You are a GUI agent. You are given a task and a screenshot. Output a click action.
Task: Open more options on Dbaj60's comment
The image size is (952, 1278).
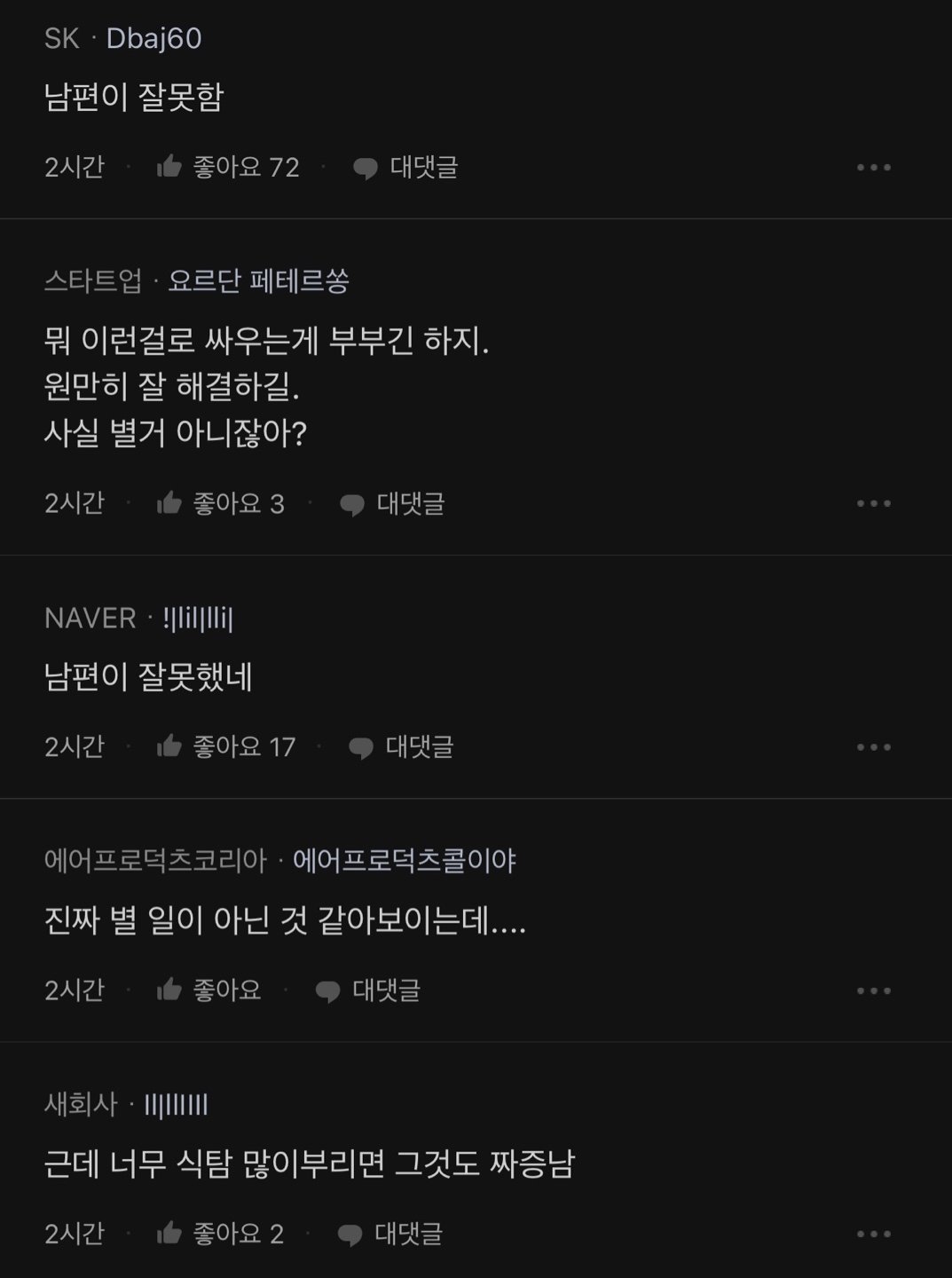[x=873, y=168]
